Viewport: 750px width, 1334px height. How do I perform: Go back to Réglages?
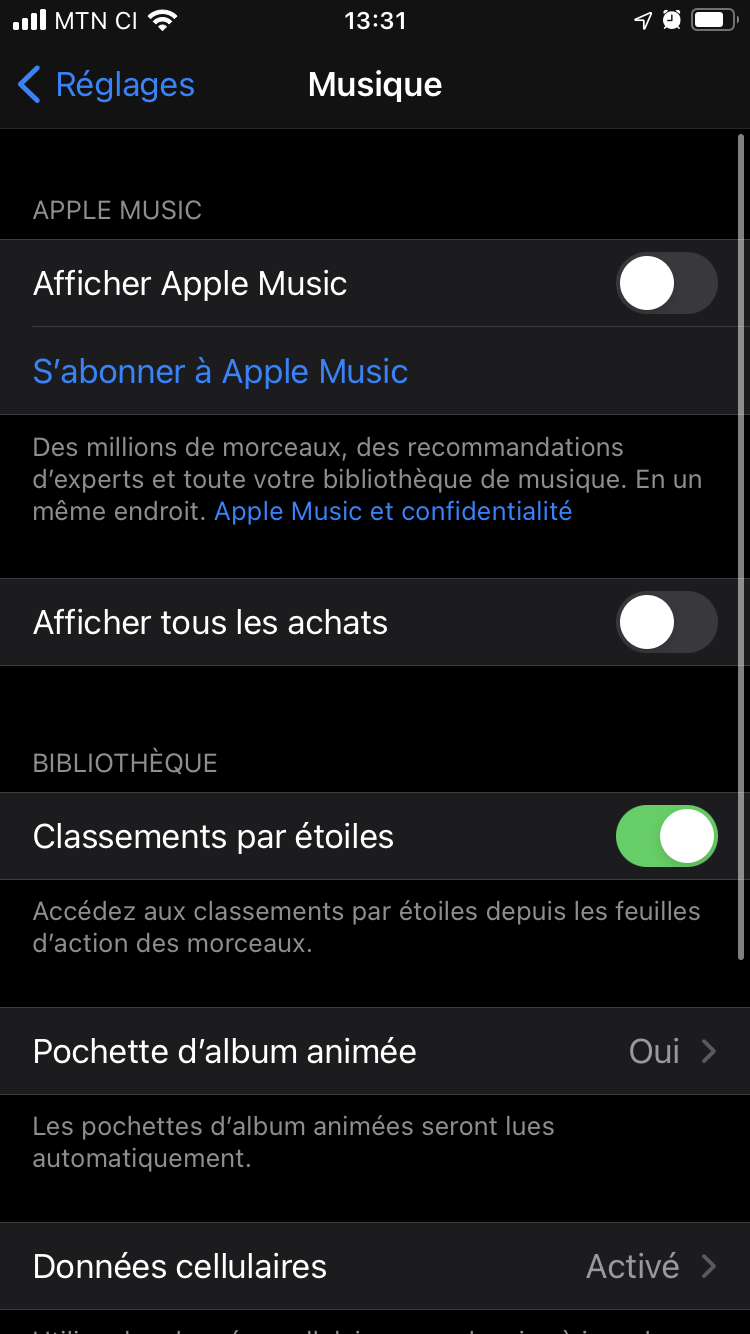(x=106, y=85)
